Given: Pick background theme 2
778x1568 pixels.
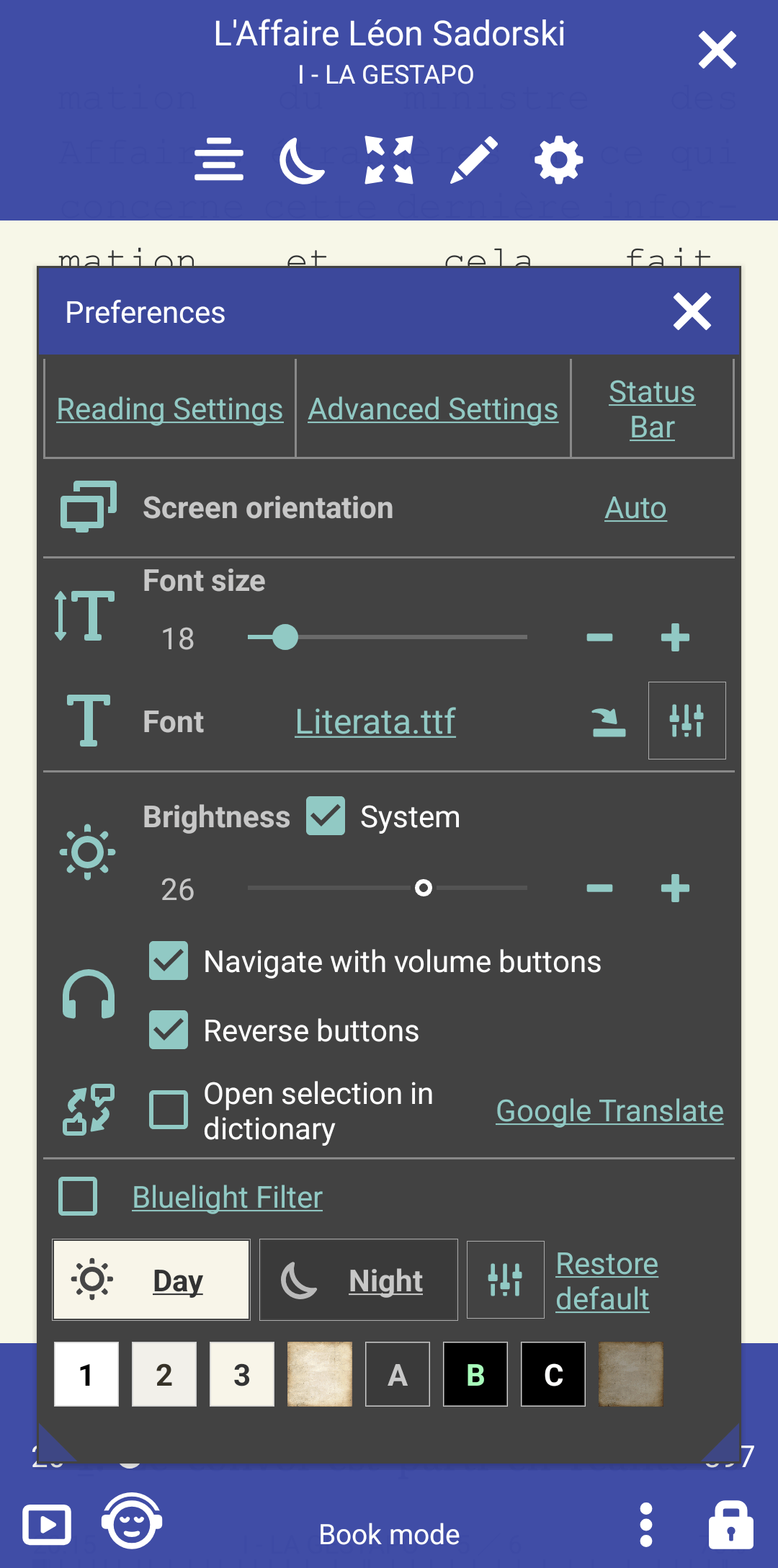Looking at the screenshot, I should (x=164, y=1374).
